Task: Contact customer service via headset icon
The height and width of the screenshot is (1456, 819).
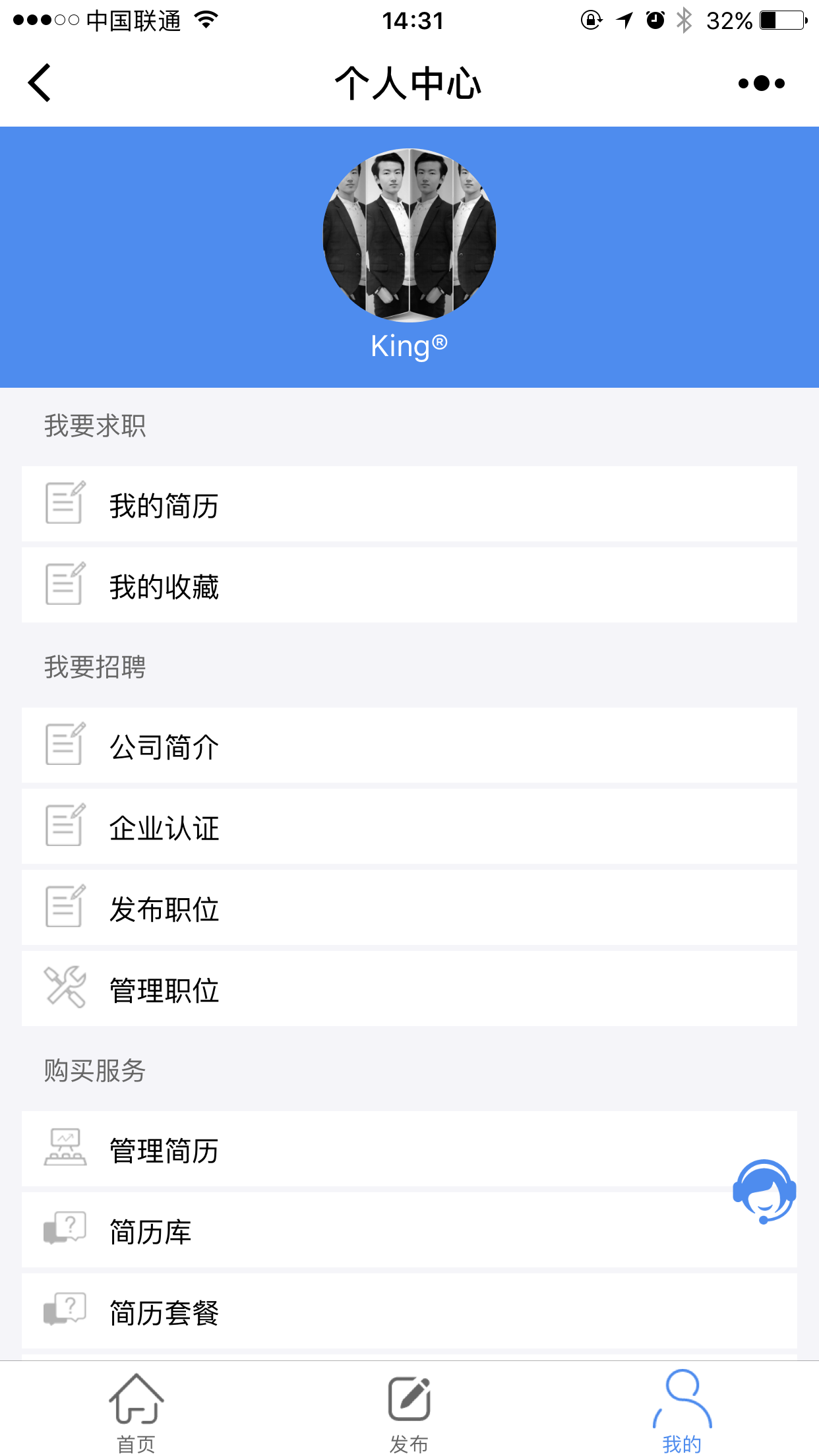Action: click(x=764, y=1191)
